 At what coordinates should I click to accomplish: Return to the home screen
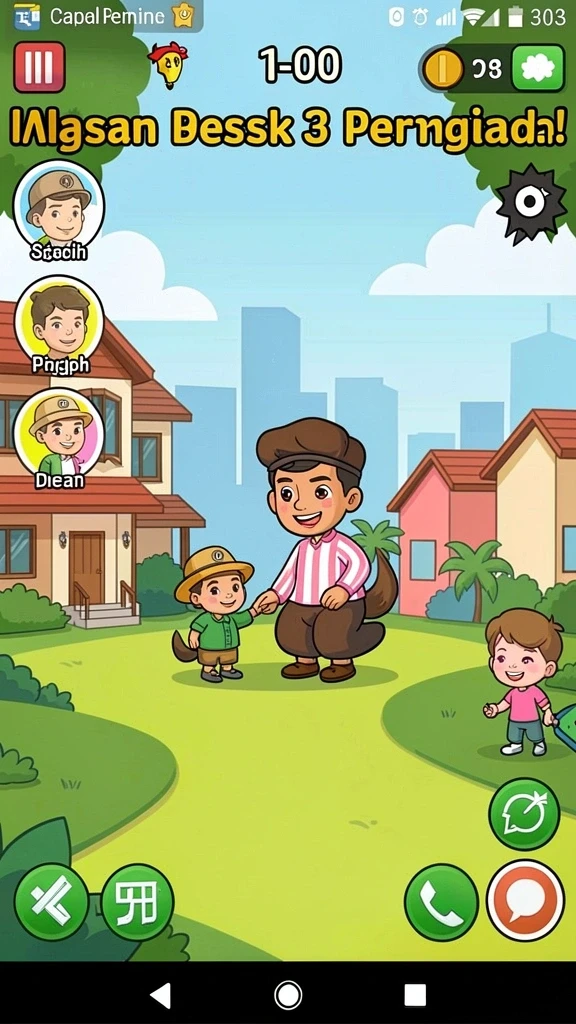[288, 995]
